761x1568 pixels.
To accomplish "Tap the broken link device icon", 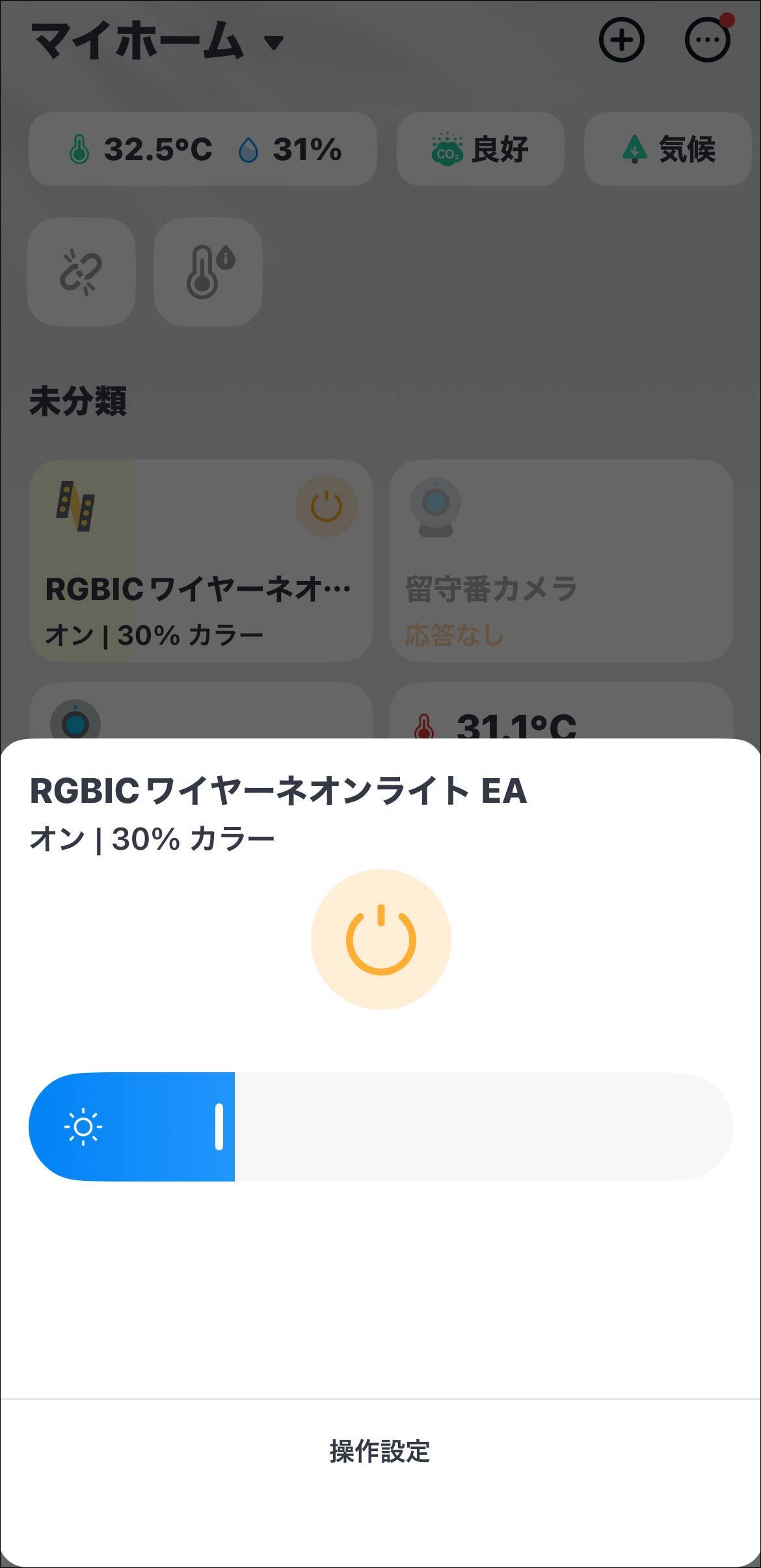I will [x=81, y=271].
